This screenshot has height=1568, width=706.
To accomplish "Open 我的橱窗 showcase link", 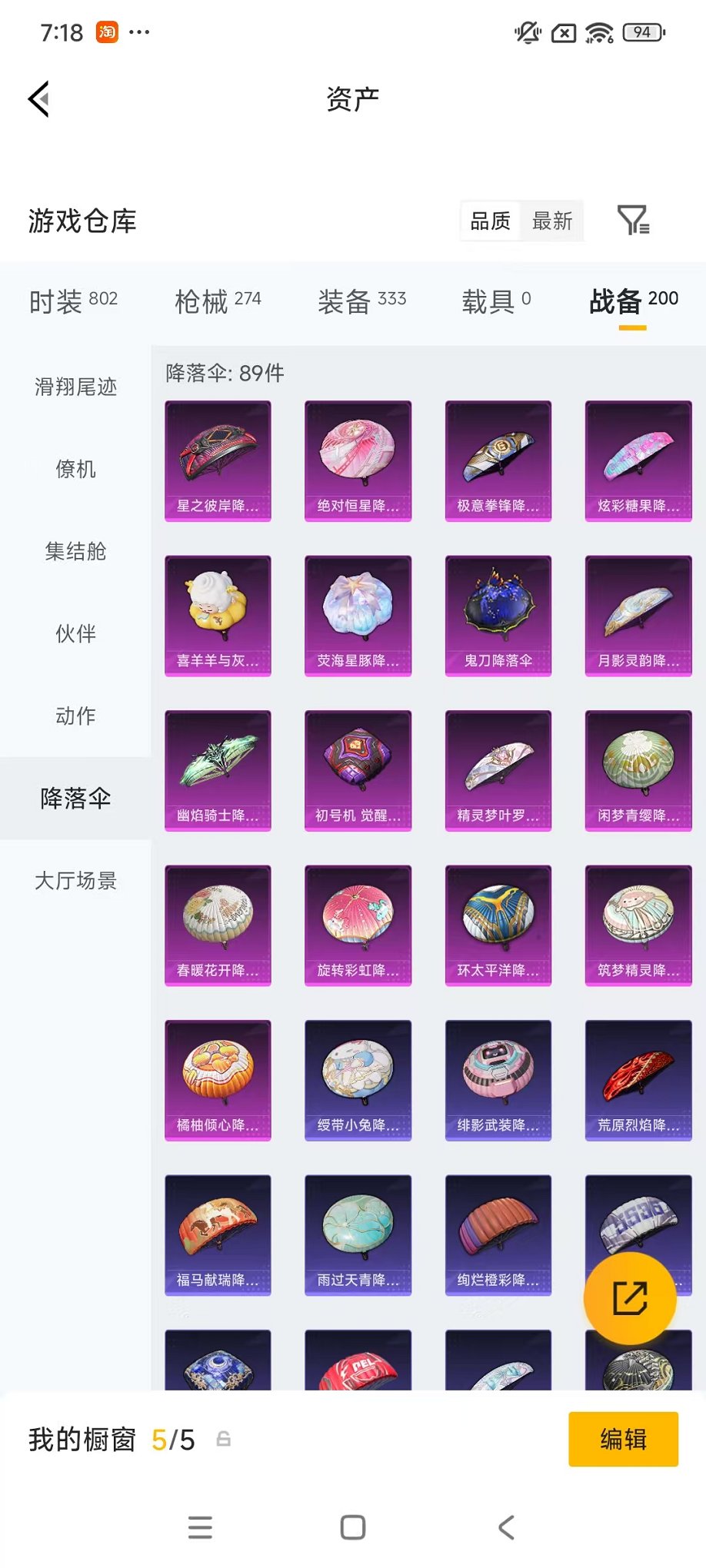I will coord(82,1439).
